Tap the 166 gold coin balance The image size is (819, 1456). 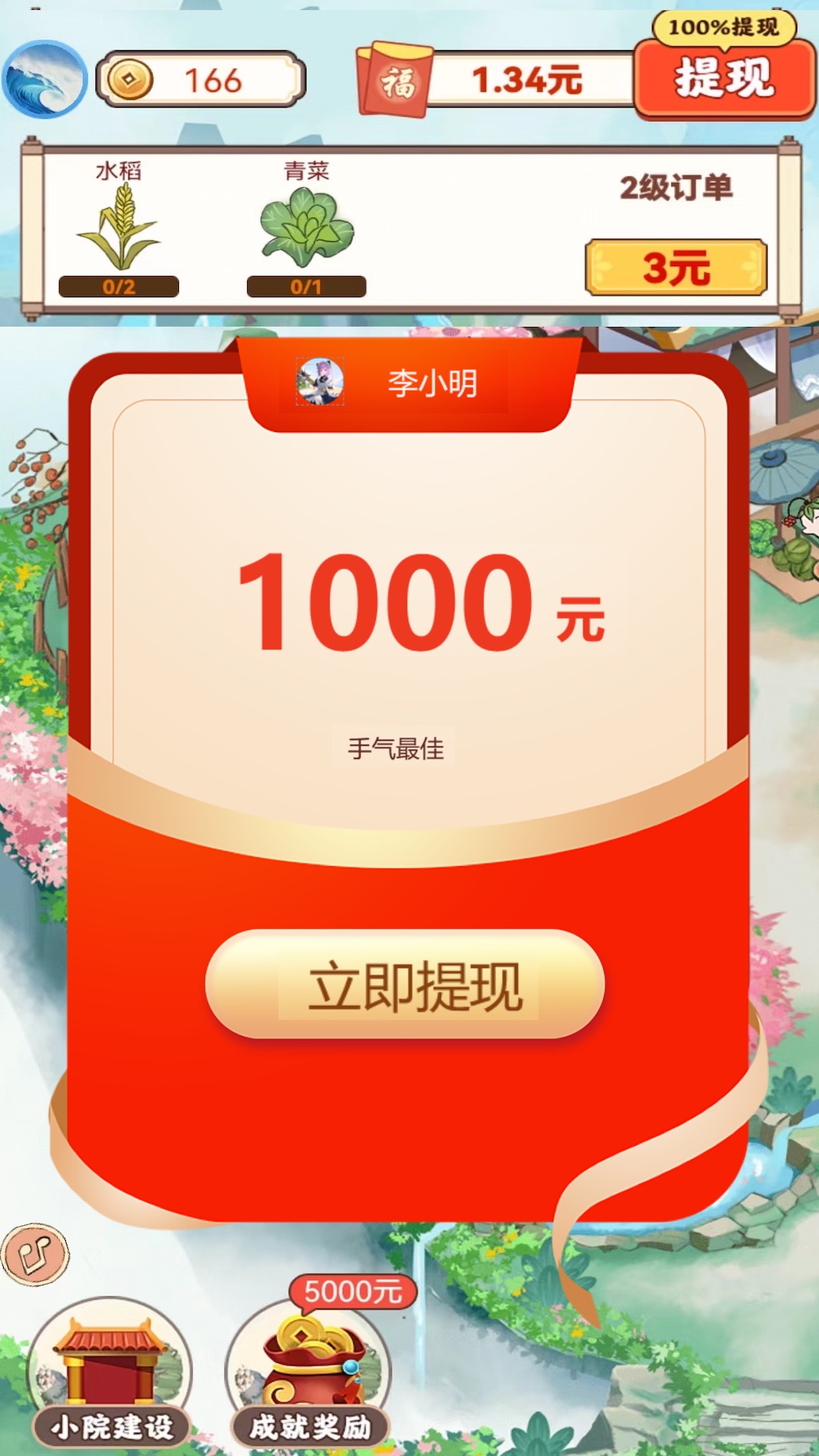pyautogui.click(x=201, y=80)
